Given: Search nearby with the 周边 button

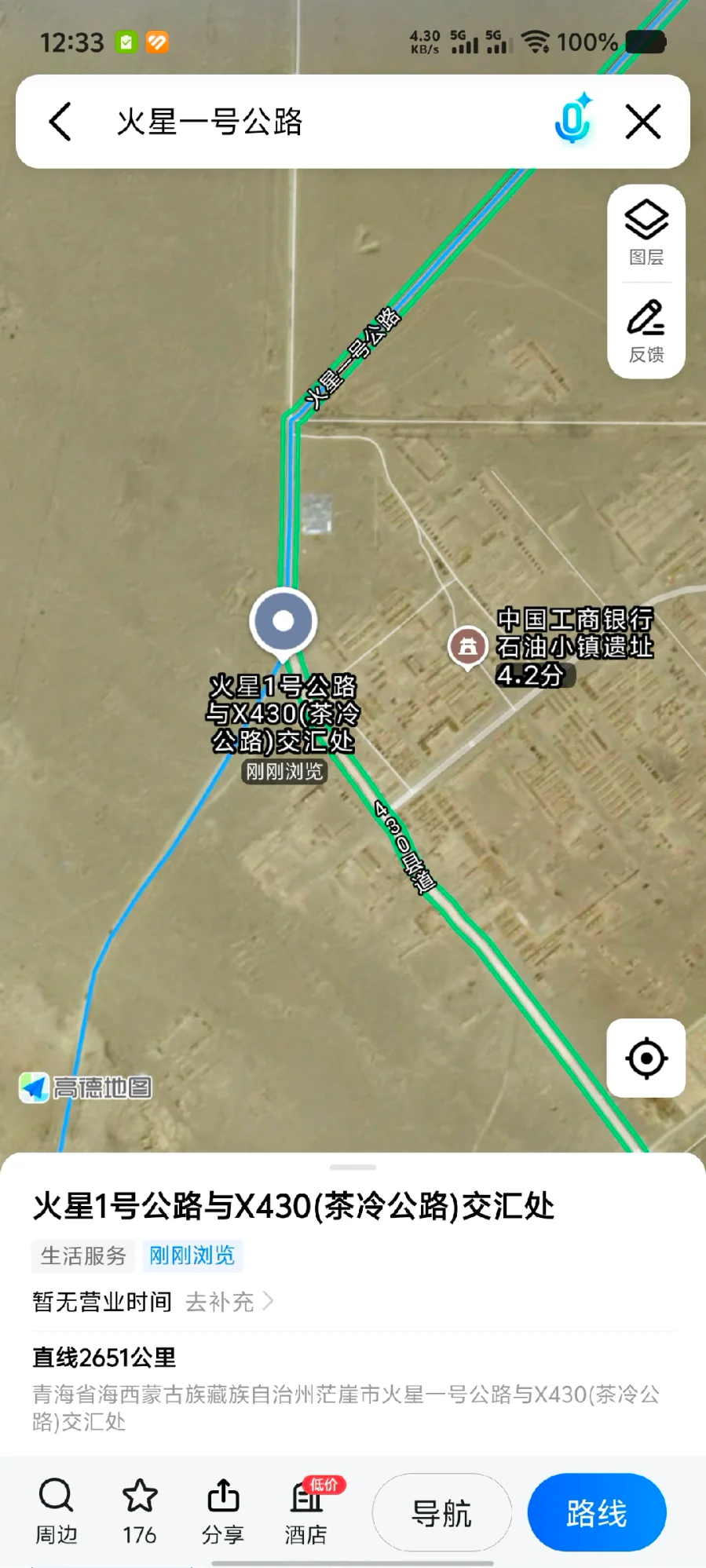Looking at the screenshot, I should [x=56, y=1511].
